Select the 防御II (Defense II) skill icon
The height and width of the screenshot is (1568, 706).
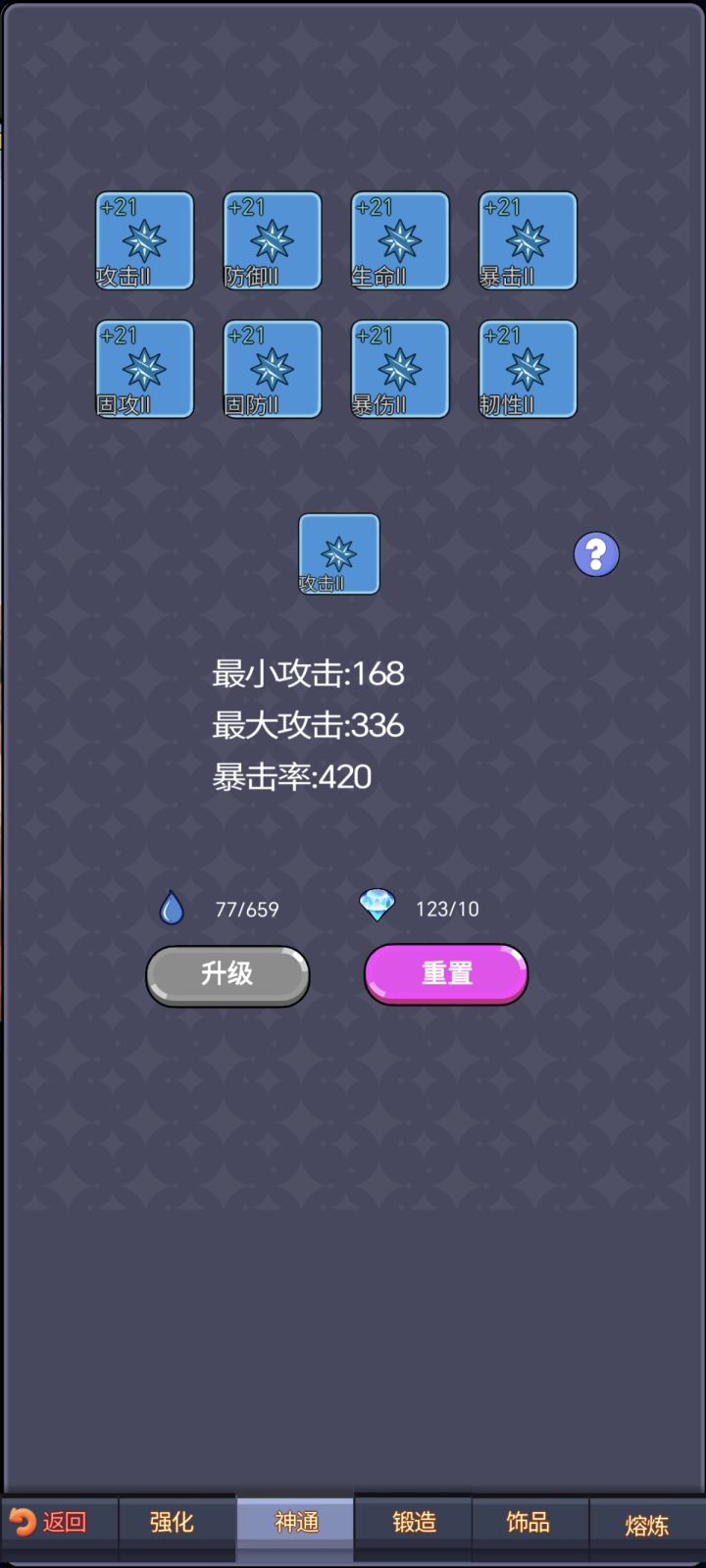271,240
